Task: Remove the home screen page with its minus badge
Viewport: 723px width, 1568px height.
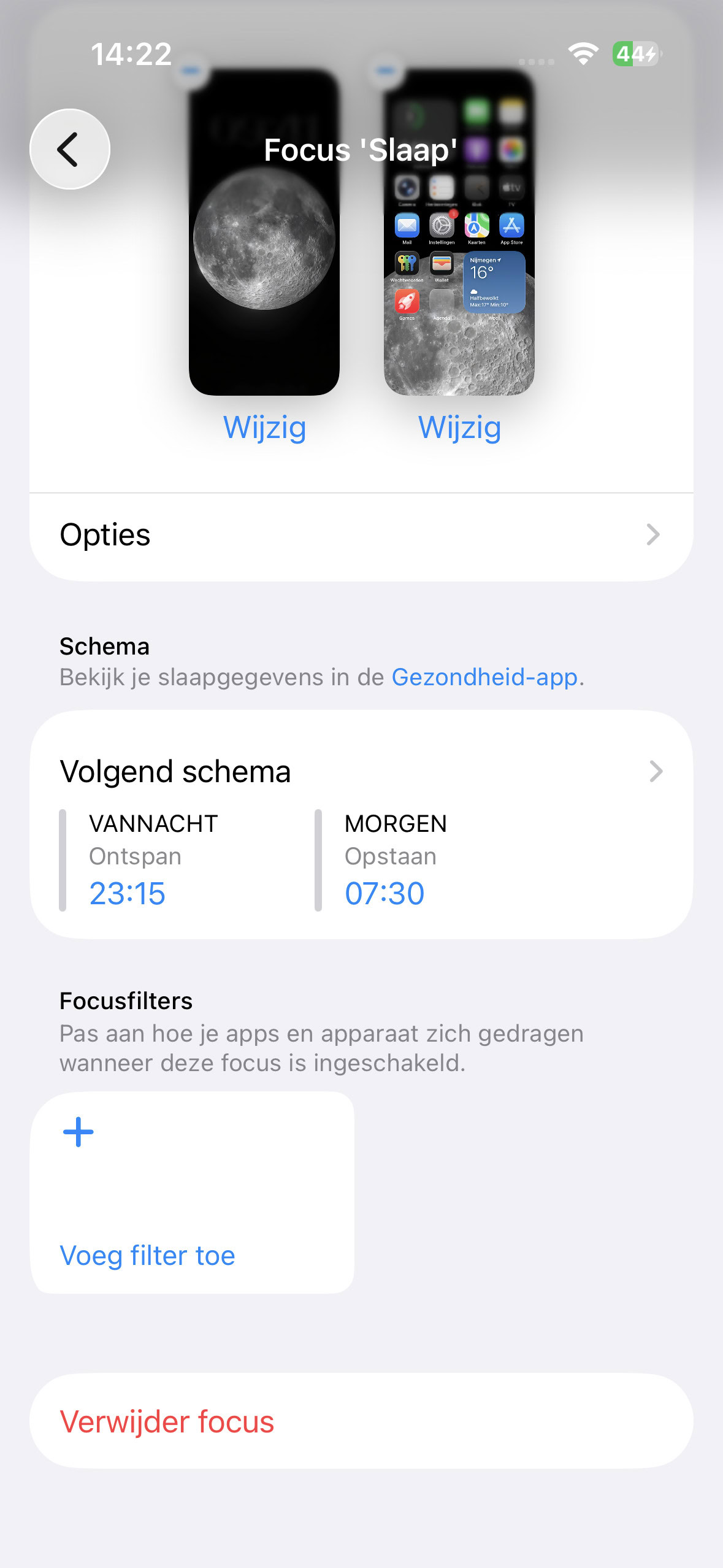Action: 386,71
